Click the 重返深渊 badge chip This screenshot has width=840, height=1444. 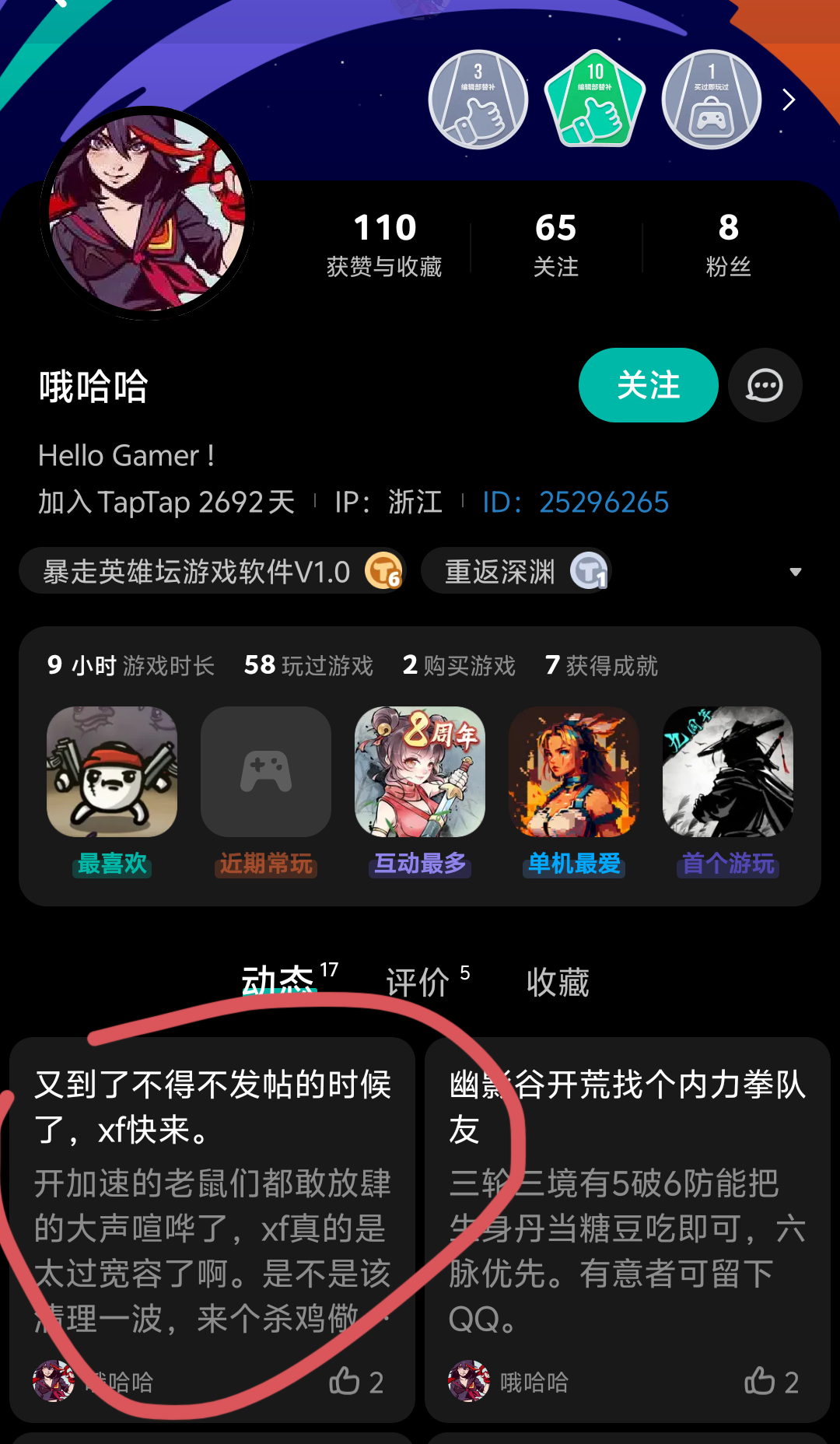(516, 570)
